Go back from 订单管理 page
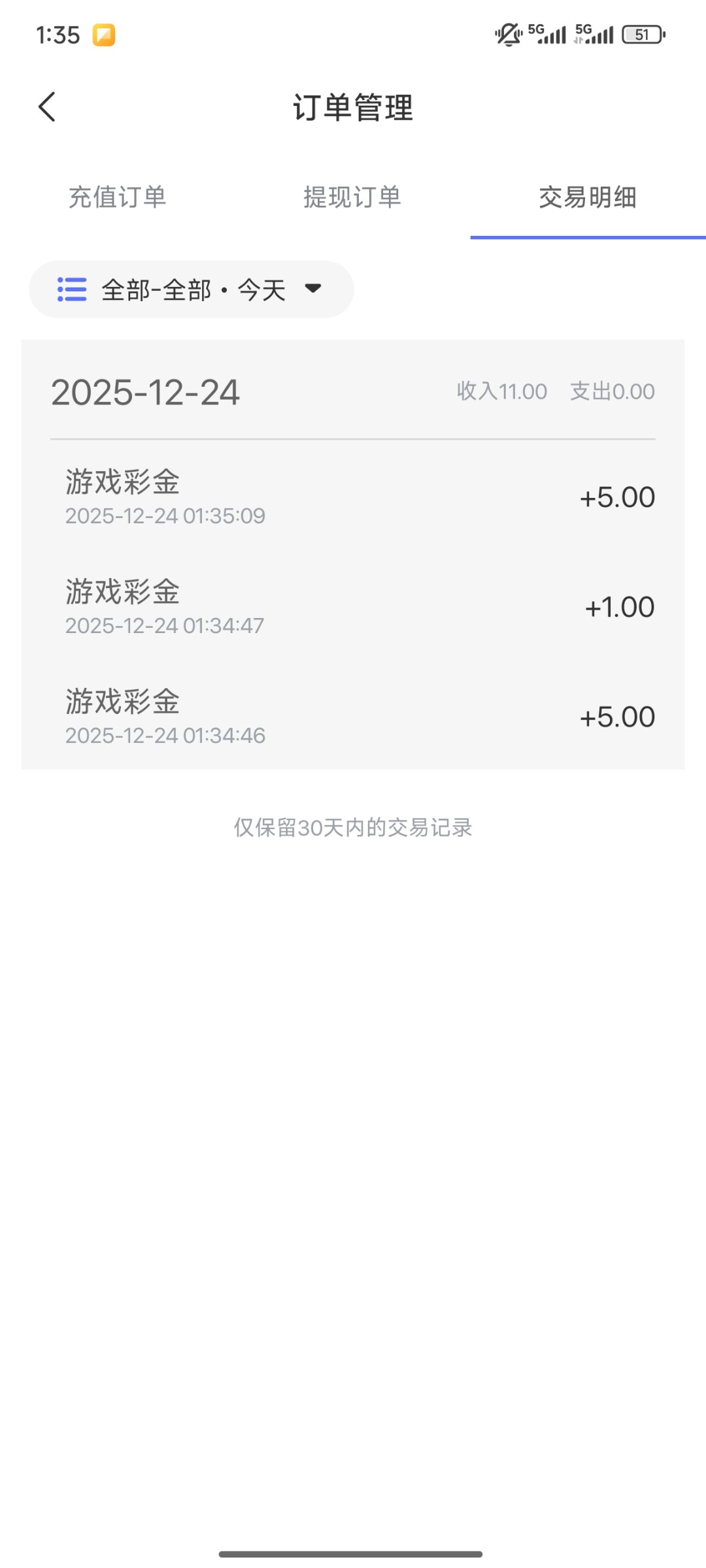Image resolution: width=706 pixels, height=1568 pixels. click(47, 107)
